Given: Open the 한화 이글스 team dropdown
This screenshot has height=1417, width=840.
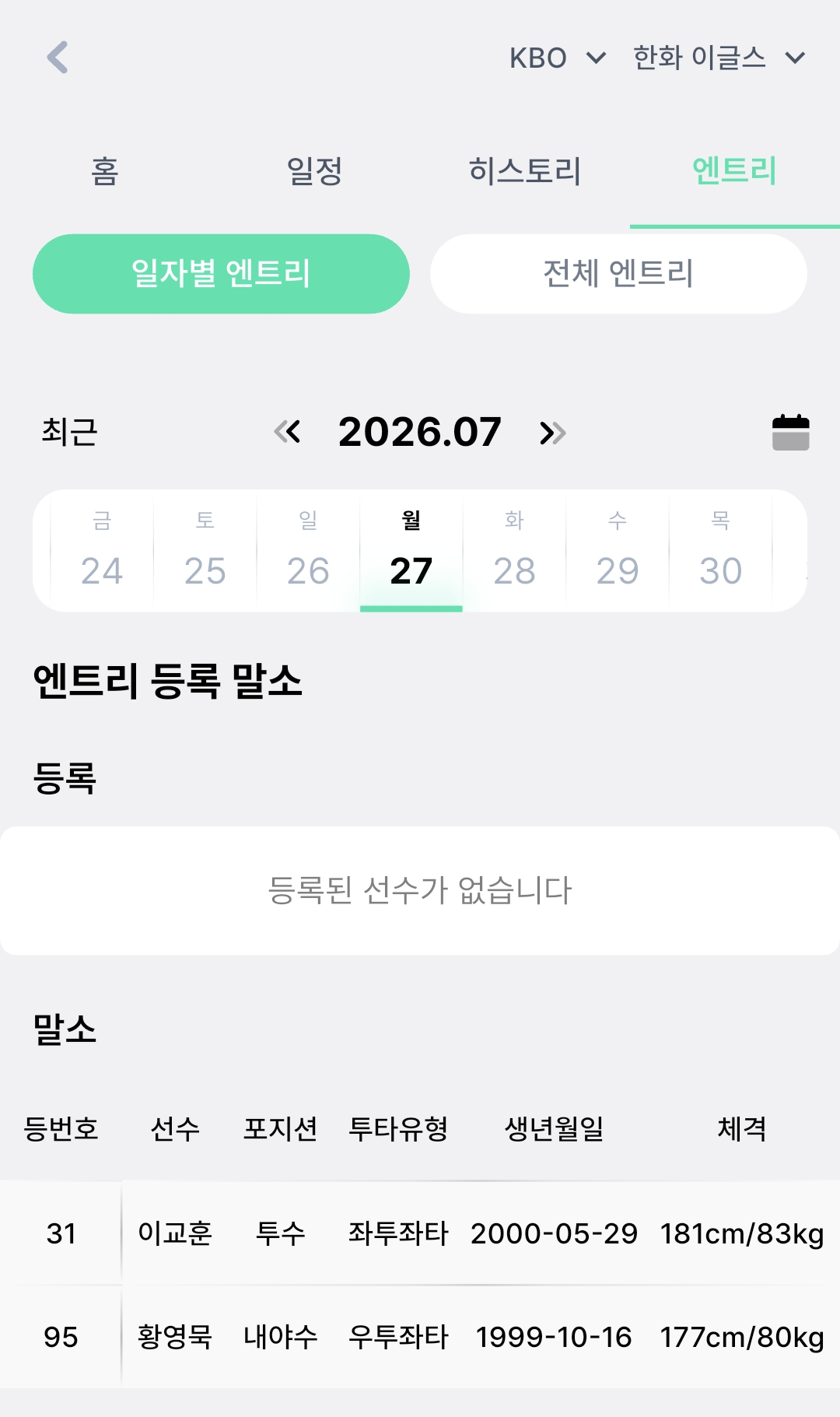Looking at the screenshot, I should point(719,58).
